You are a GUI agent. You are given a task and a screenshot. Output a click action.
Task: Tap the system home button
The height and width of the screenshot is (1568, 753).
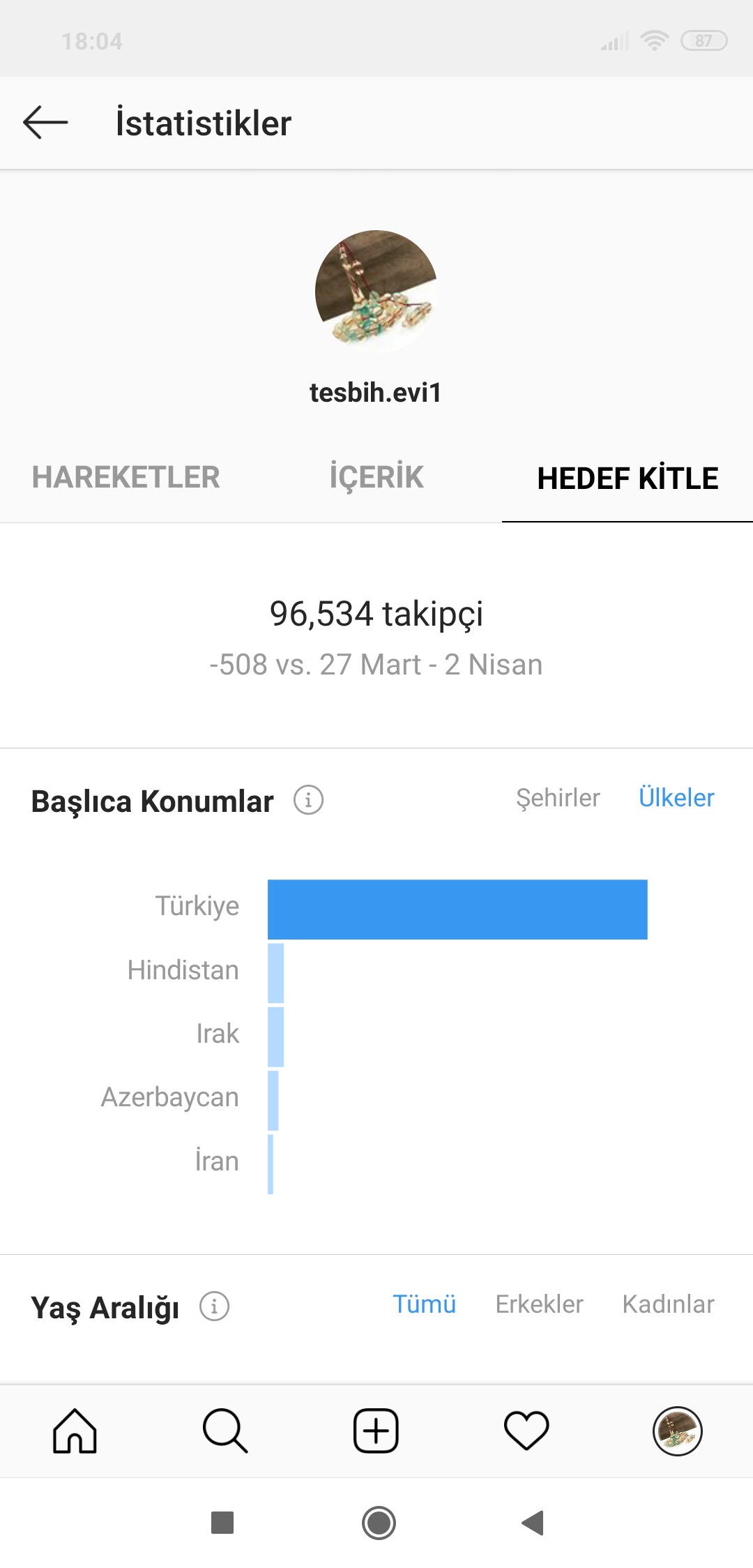[x=379, y=1523]
